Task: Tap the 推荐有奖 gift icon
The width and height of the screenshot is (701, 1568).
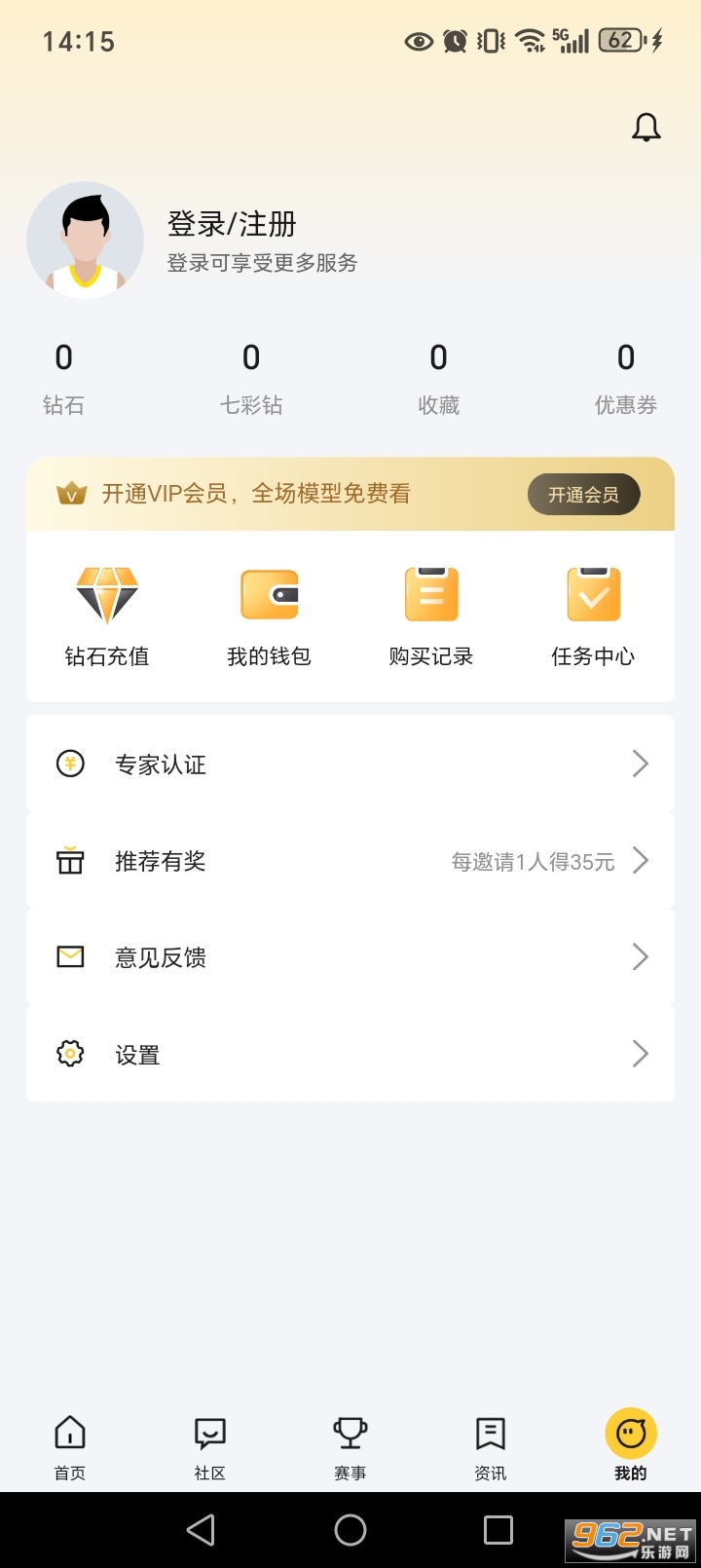Action: coord(68,860)
